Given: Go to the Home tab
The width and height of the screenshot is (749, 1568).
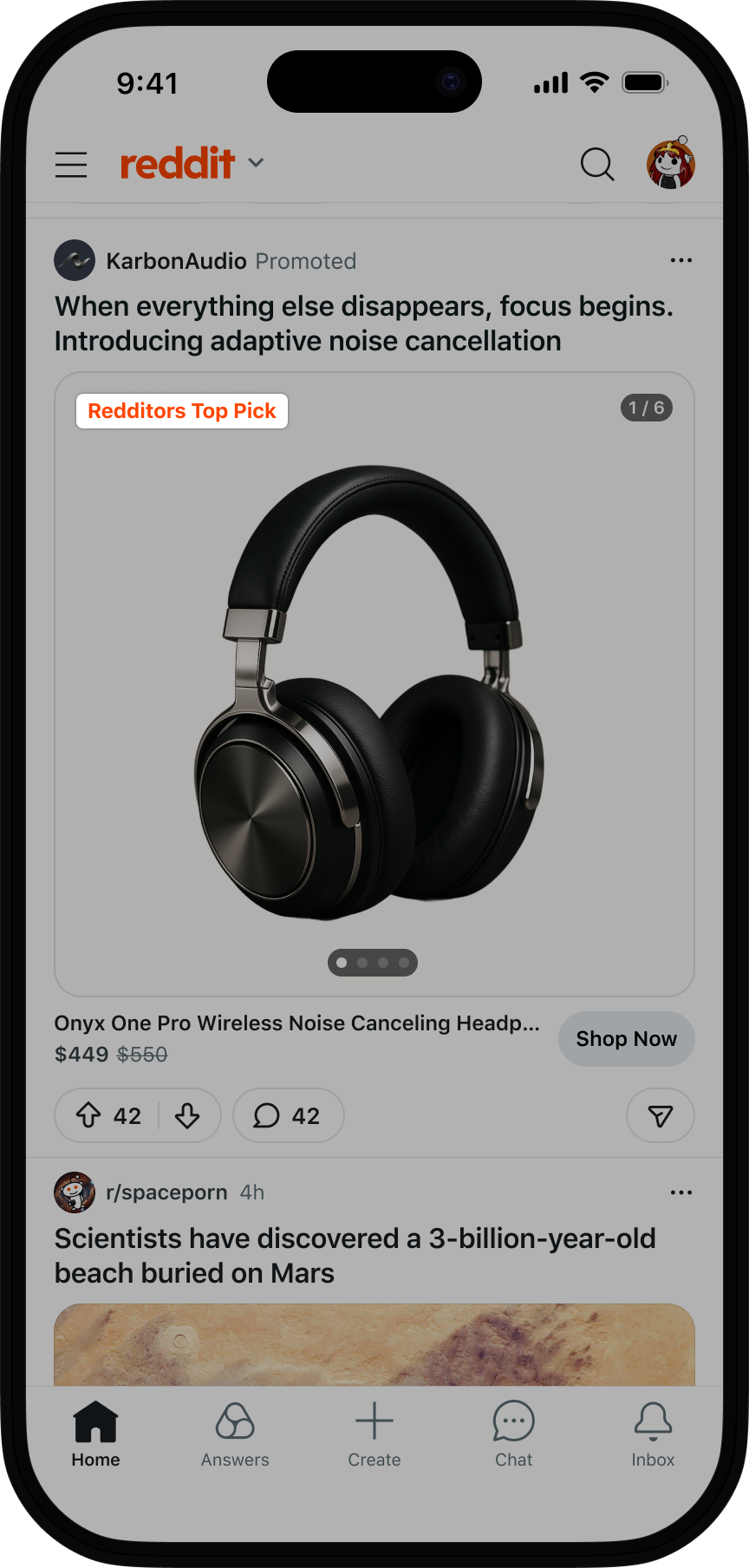Looking at the screenshot, I should click(x=95, y=1434).
